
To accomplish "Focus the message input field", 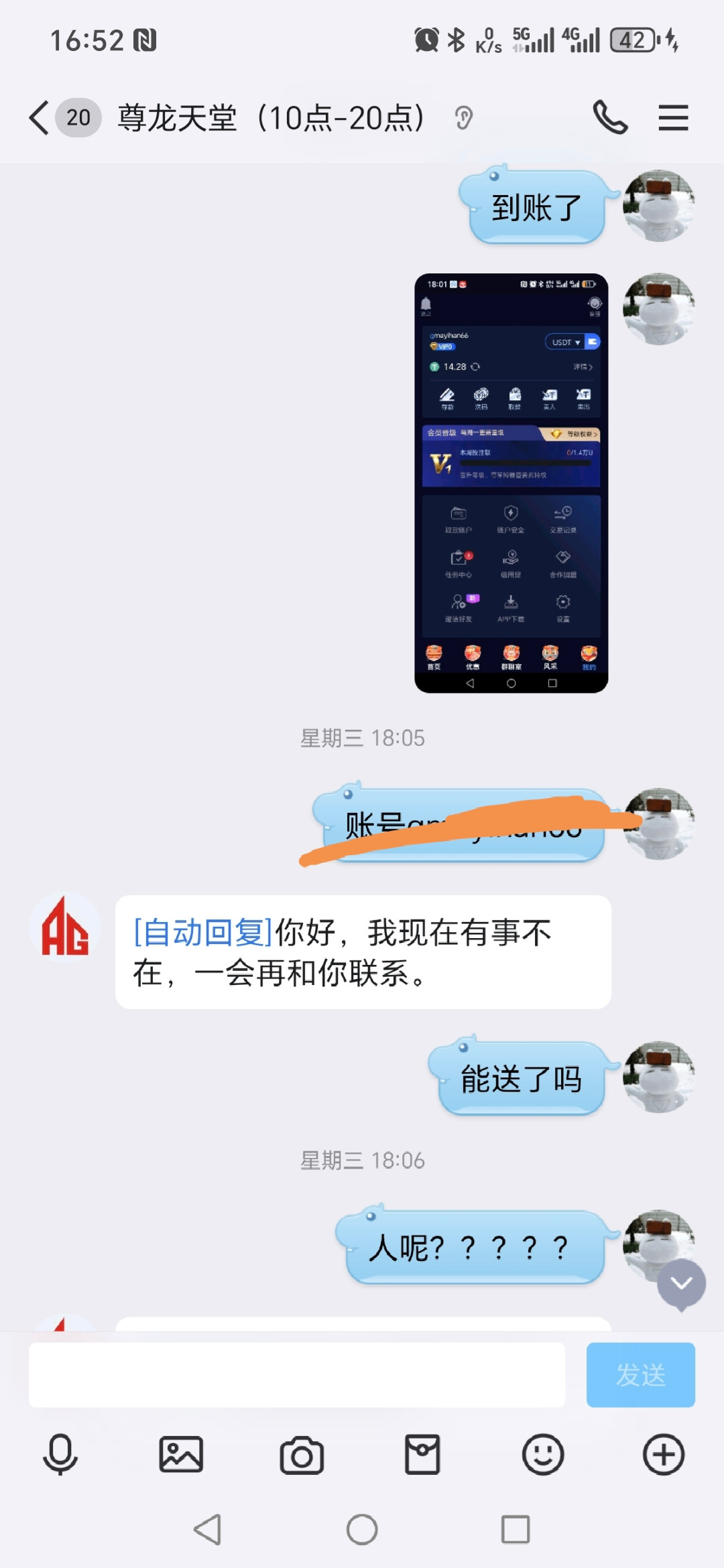I will [296, 1374].
